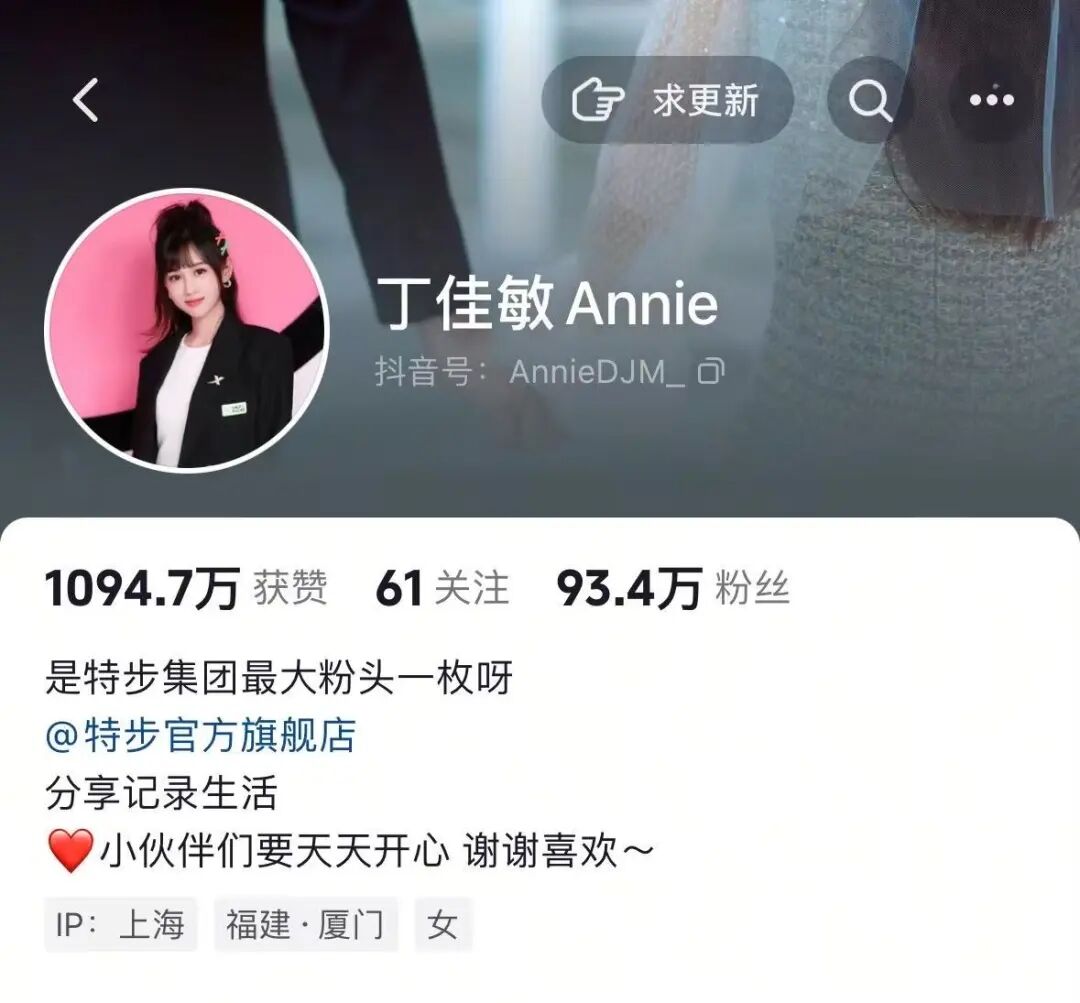View the profile avatar photo

186,330
